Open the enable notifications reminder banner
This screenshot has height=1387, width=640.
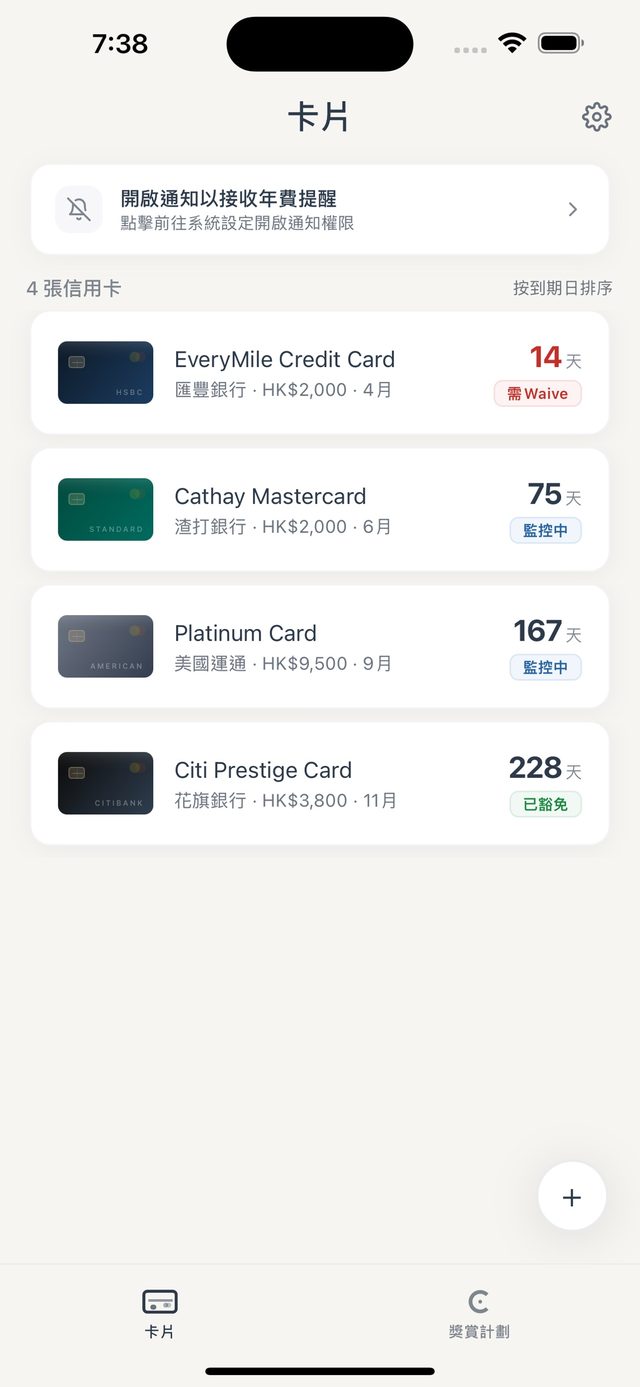tap(320, 209)
